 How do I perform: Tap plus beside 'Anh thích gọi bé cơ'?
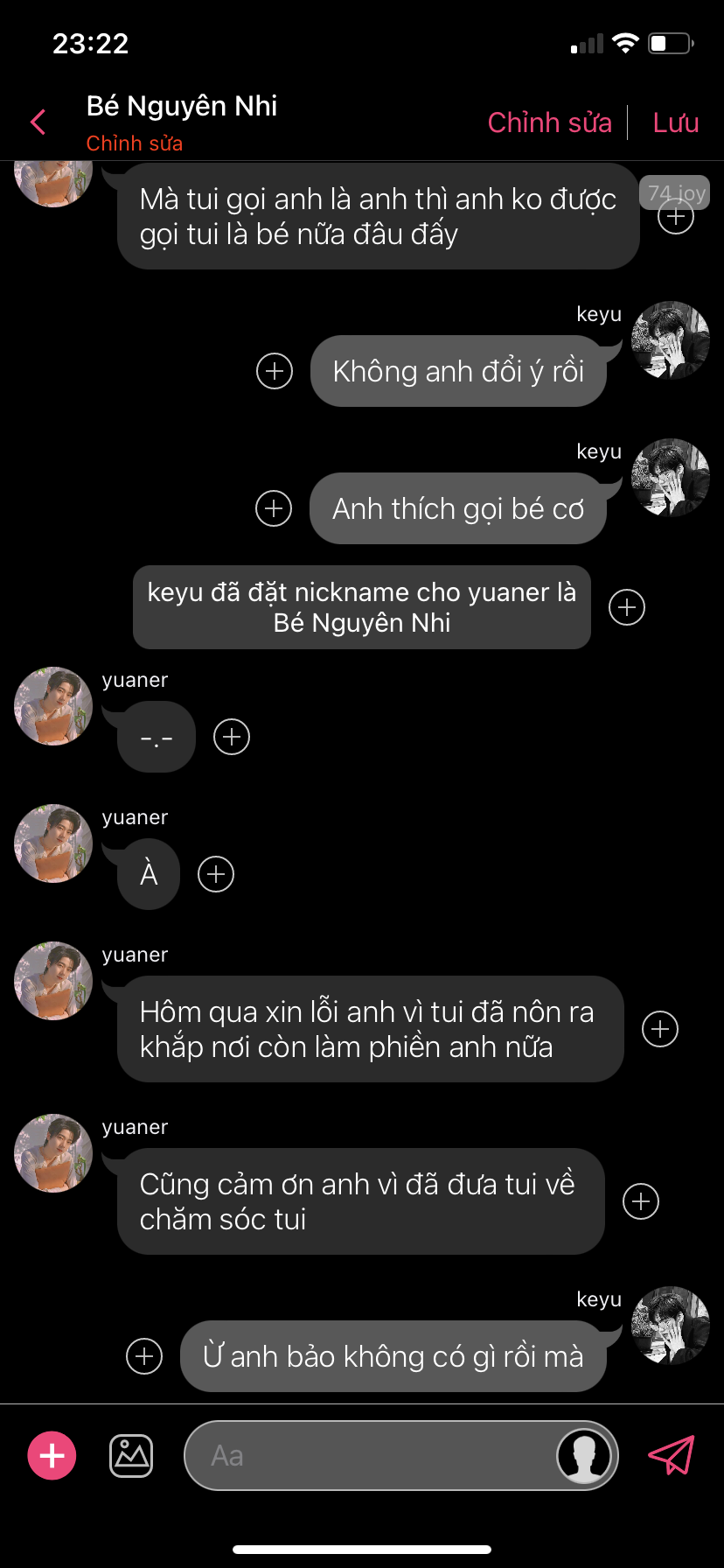point(274,508)
